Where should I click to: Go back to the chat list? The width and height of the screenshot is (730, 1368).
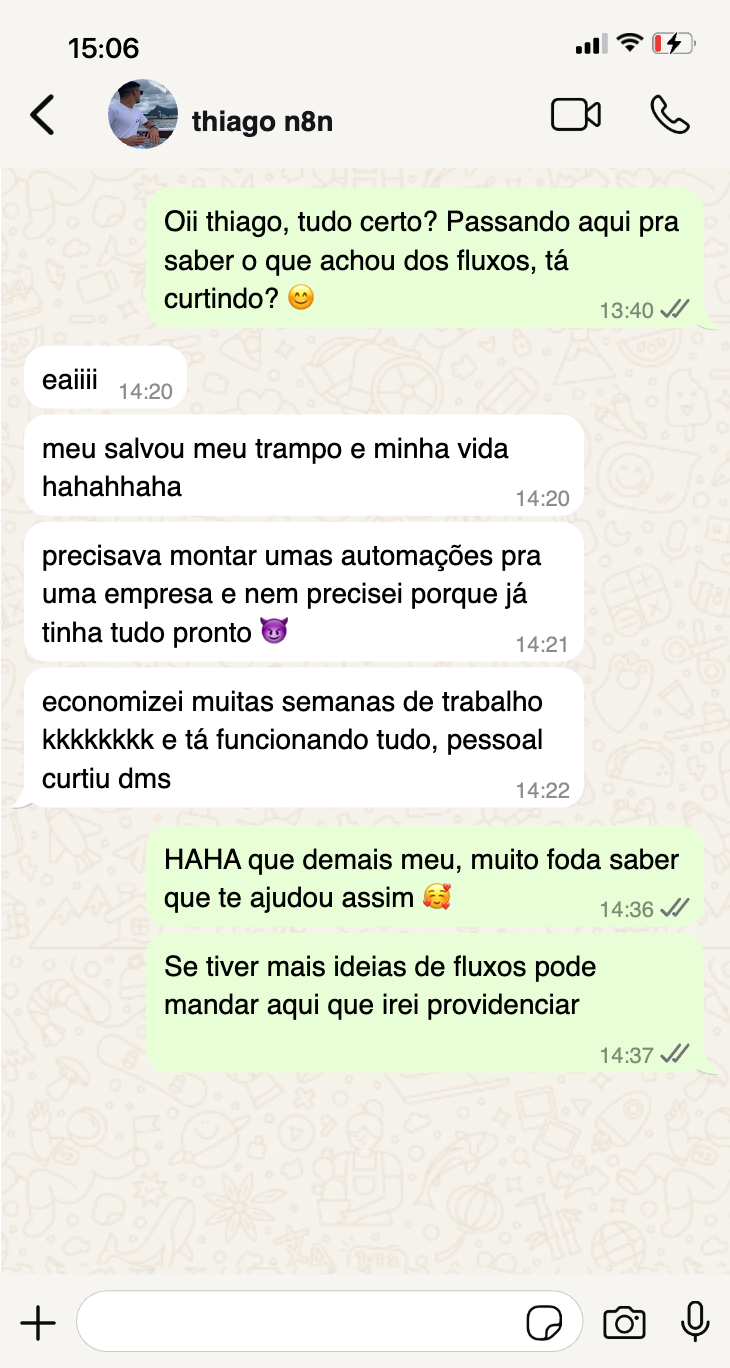[42, 116]
